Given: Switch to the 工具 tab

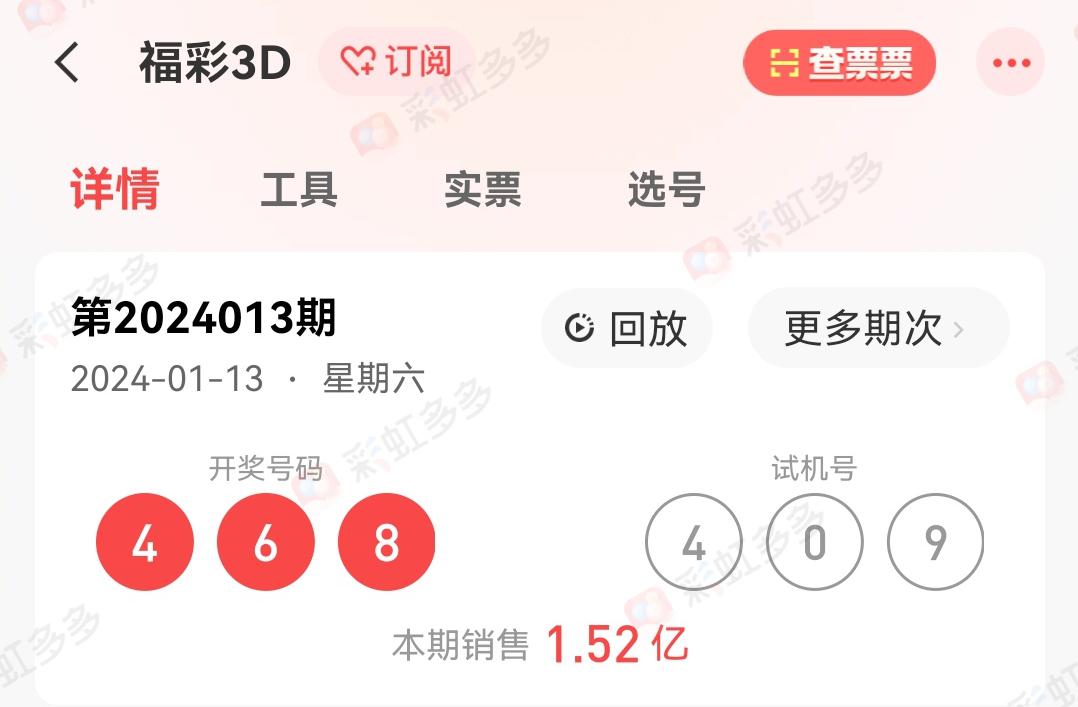Looking at the screenshot, I should point(299,189).
